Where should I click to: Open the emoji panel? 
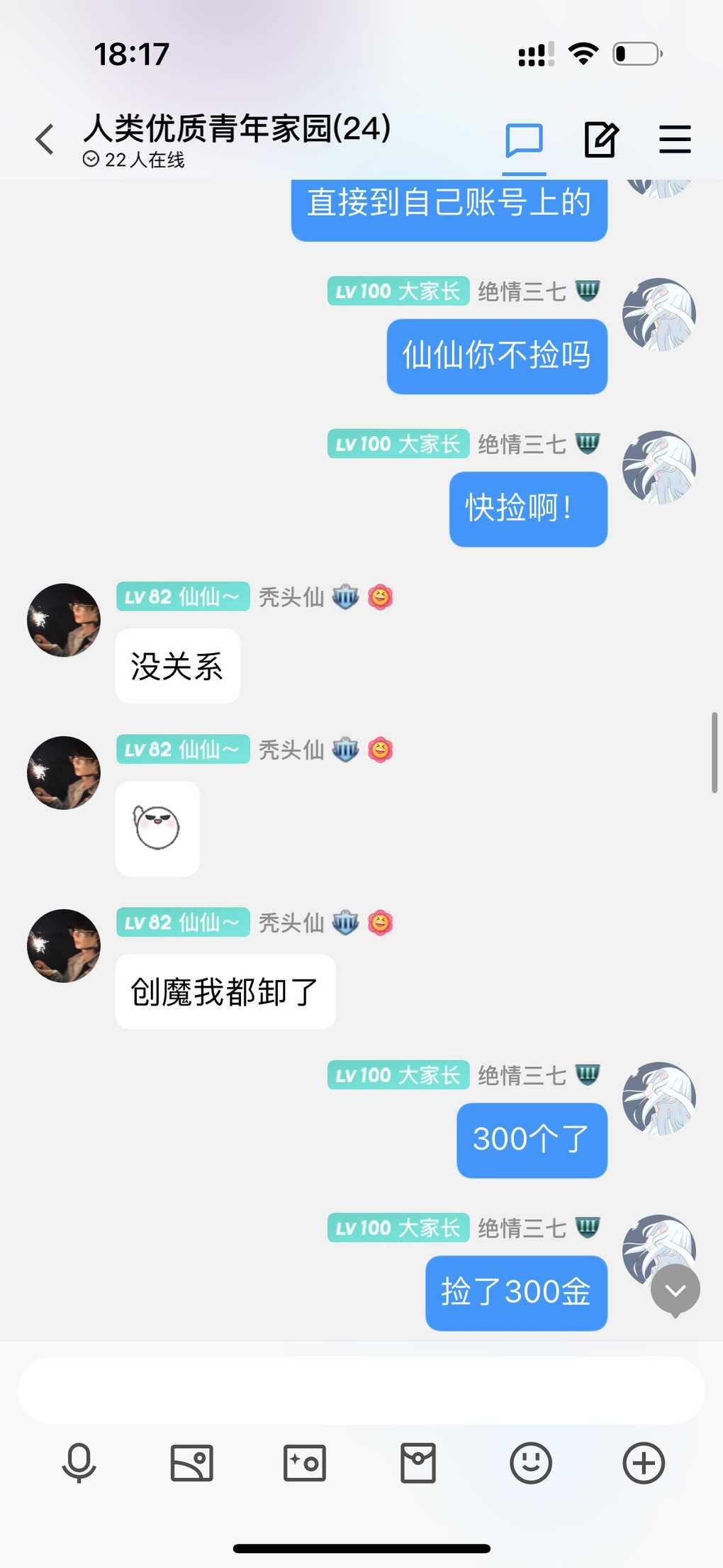pyautogui.click(x=531, y=1463)
